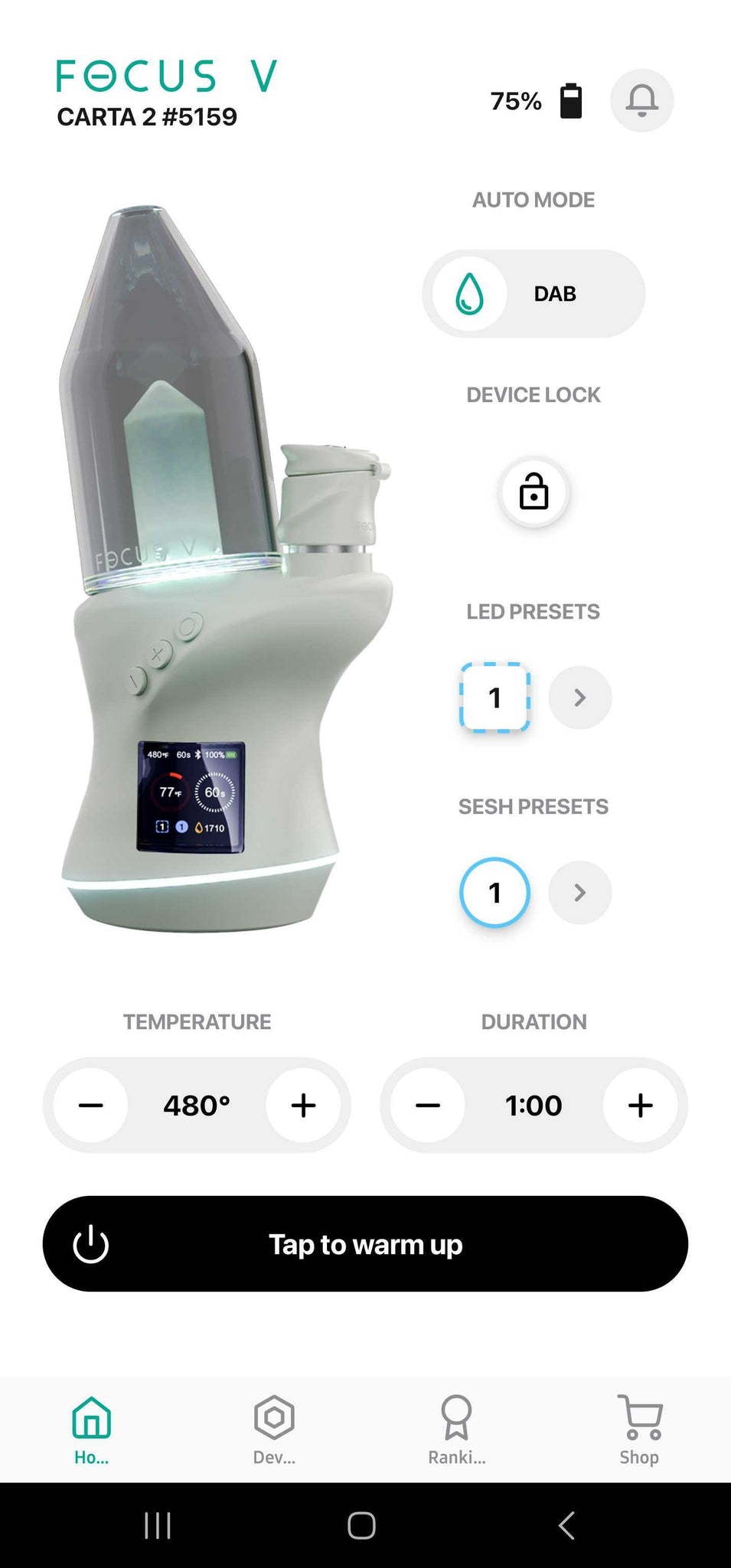Go to next LED preset
The image size is (731, 1568).
[580, 697]
